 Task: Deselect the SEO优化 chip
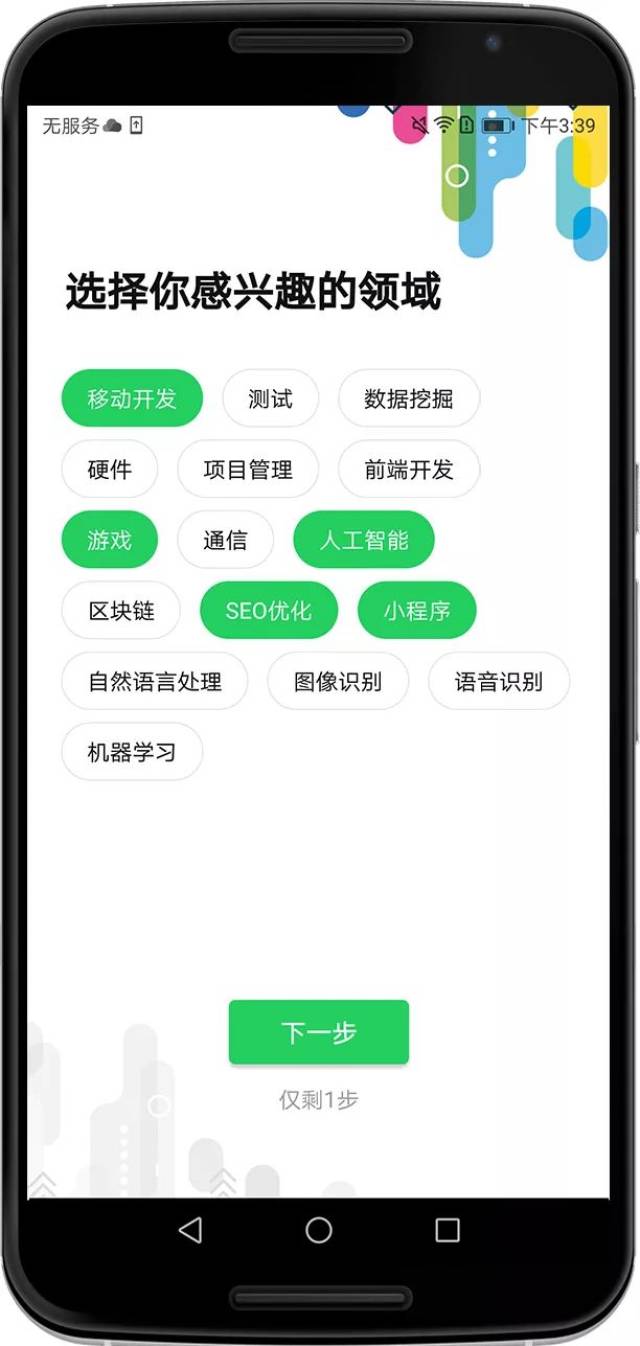point(269,610)
